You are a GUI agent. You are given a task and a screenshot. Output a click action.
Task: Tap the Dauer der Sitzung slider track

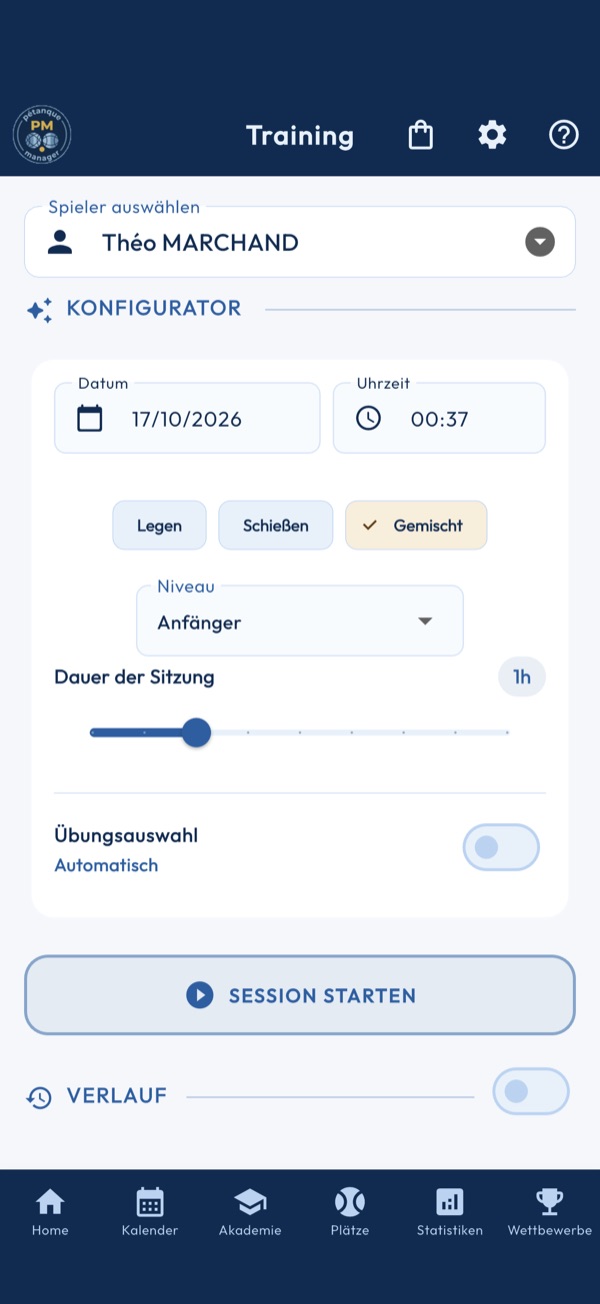300,733
